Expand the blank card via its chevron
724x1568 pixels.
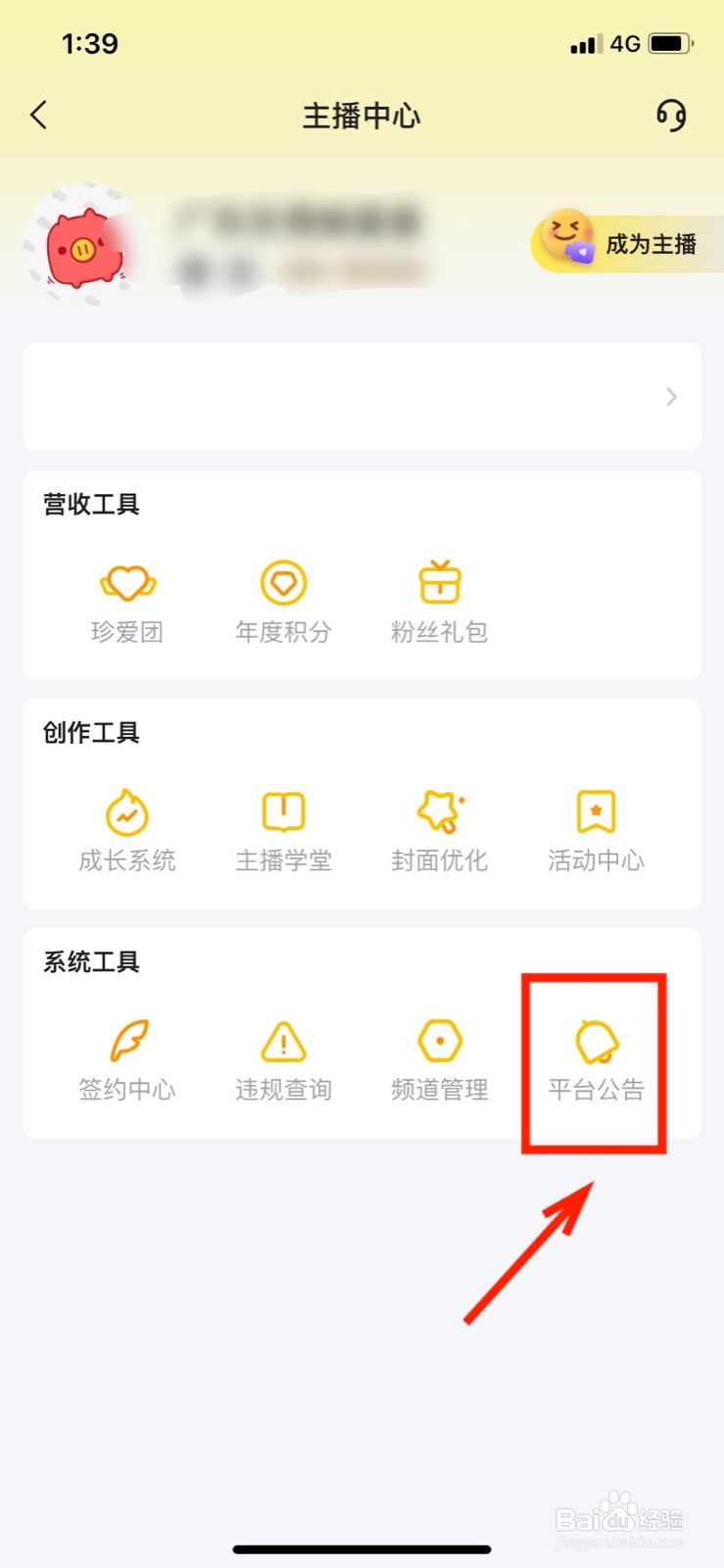[670, 397]
